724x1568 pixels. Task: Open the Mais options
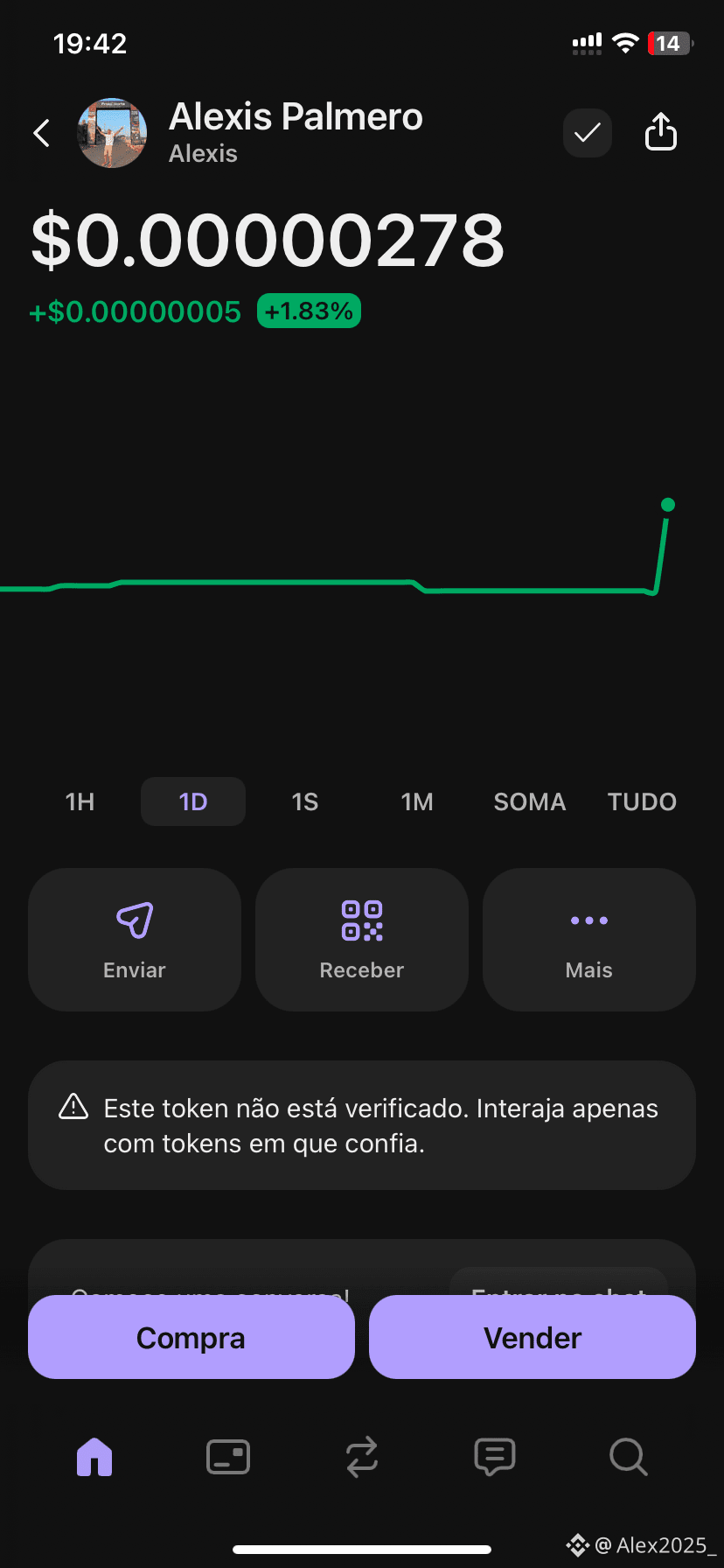point(589,940)
